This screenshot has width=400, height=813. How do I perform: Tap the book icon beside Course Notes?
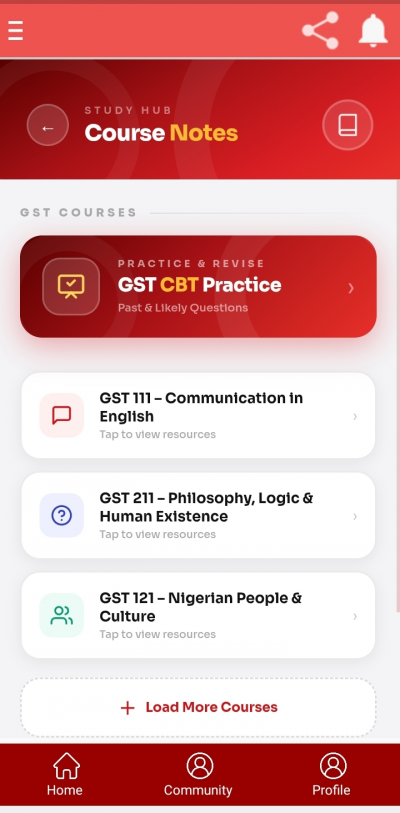pyautogui.click(x=348, y=125)
